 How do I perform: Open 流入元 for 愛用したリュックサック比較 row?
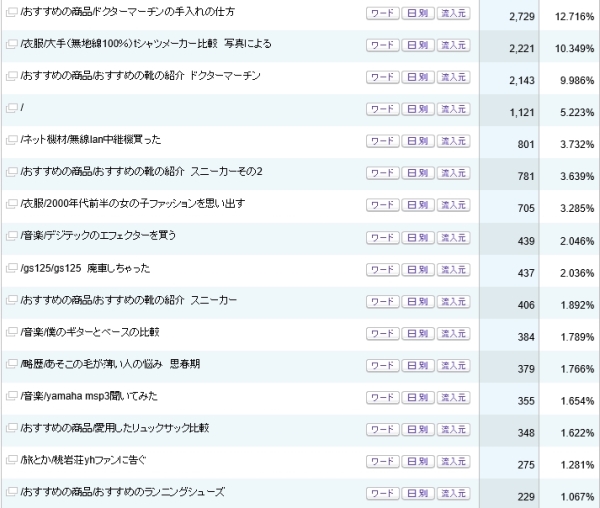coord(453,429)
